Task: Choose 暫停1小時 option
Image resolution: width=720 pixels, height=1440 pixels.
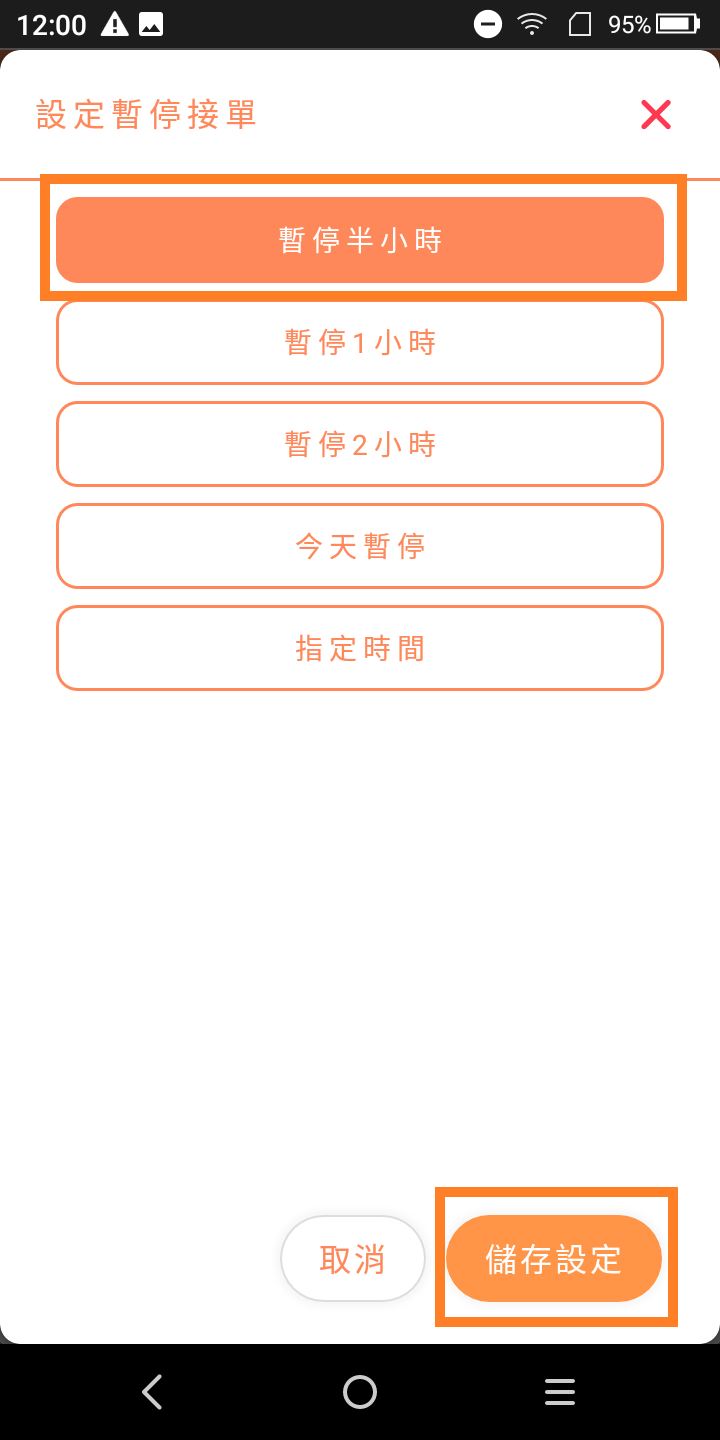Action: pos(360,342)
